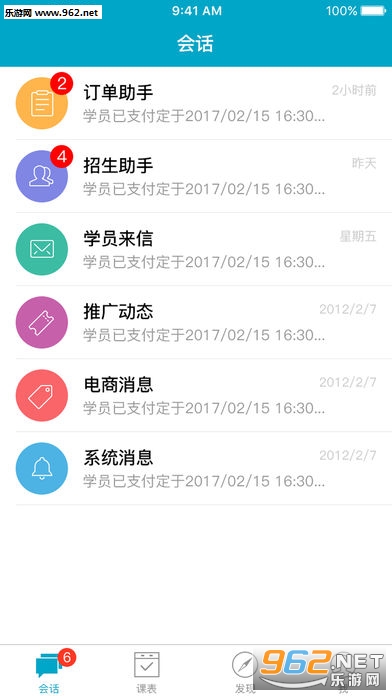Screen dimensions: 392x696
Task: Open the 学员来信 messages
Action: tap(196, 249)
